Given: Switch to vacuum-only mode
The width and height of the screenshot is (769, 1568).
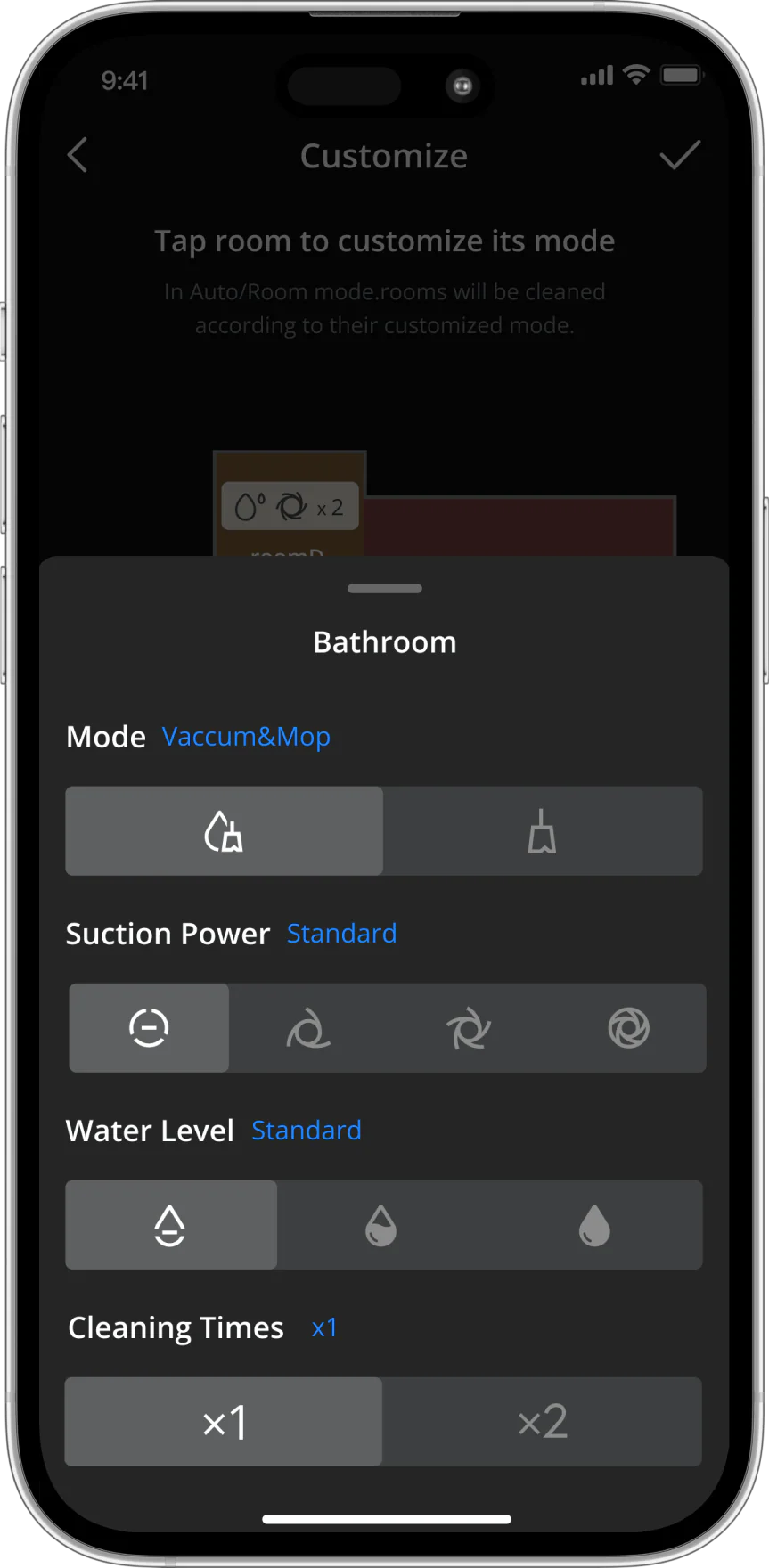Looking at the screenshot, I should (542, 830).
